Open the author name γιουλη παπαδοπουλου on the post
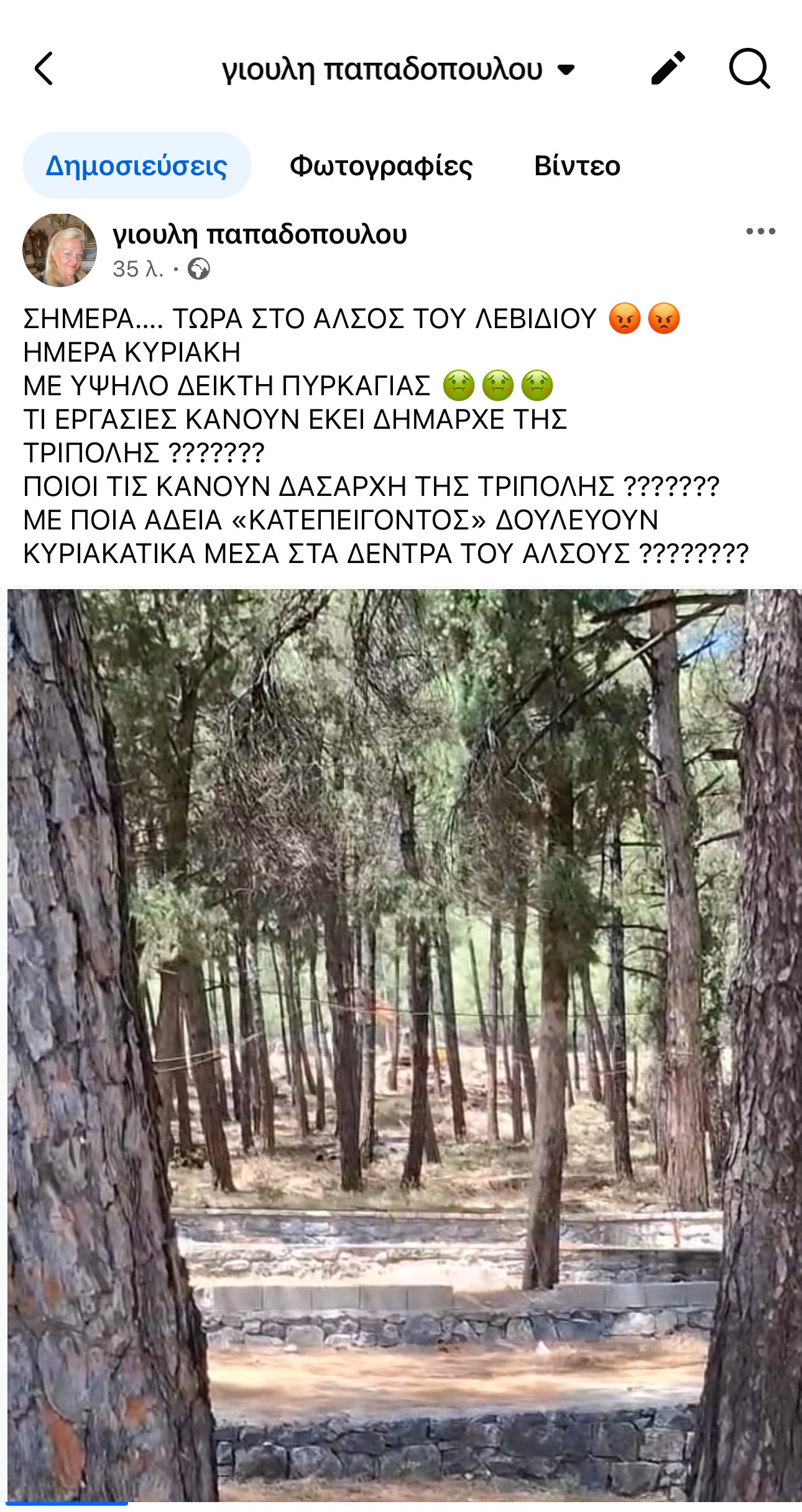Image resolution: width=802 pixels, height=1512 pixels. (260, 234)
